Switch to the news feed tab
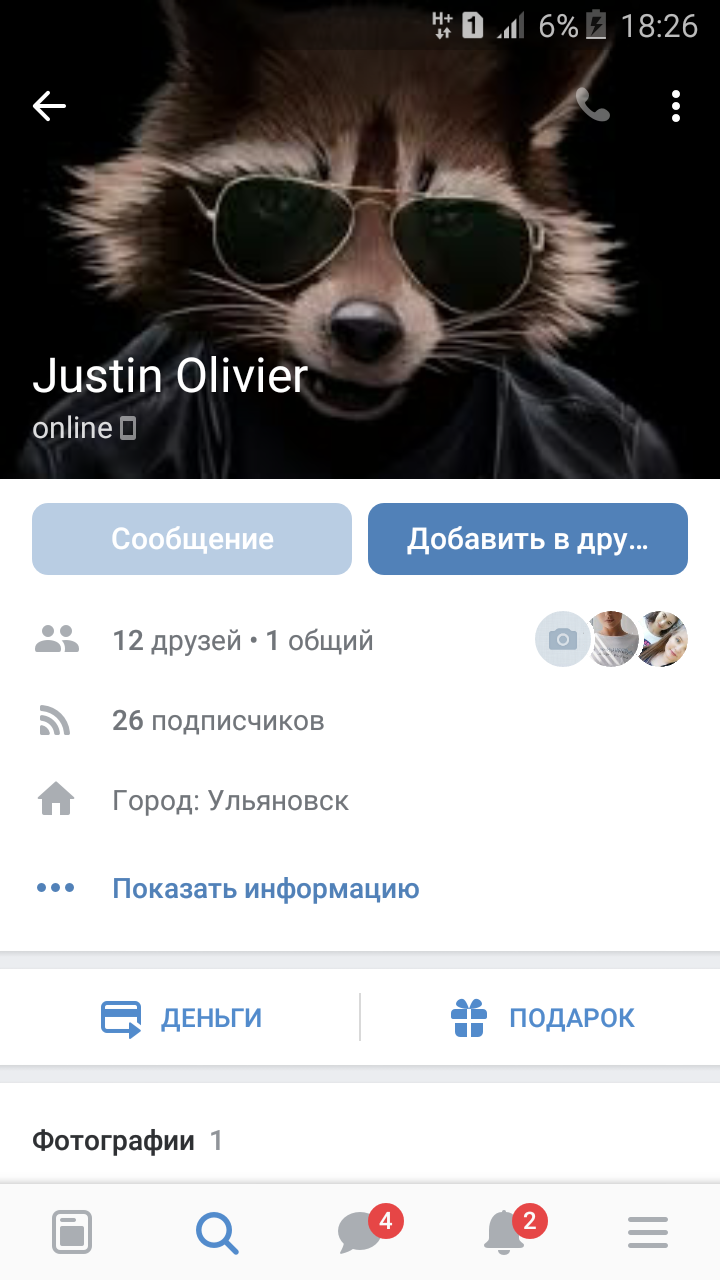Viewport: 720px width, 1280px height. click(x=72, y=1232)
